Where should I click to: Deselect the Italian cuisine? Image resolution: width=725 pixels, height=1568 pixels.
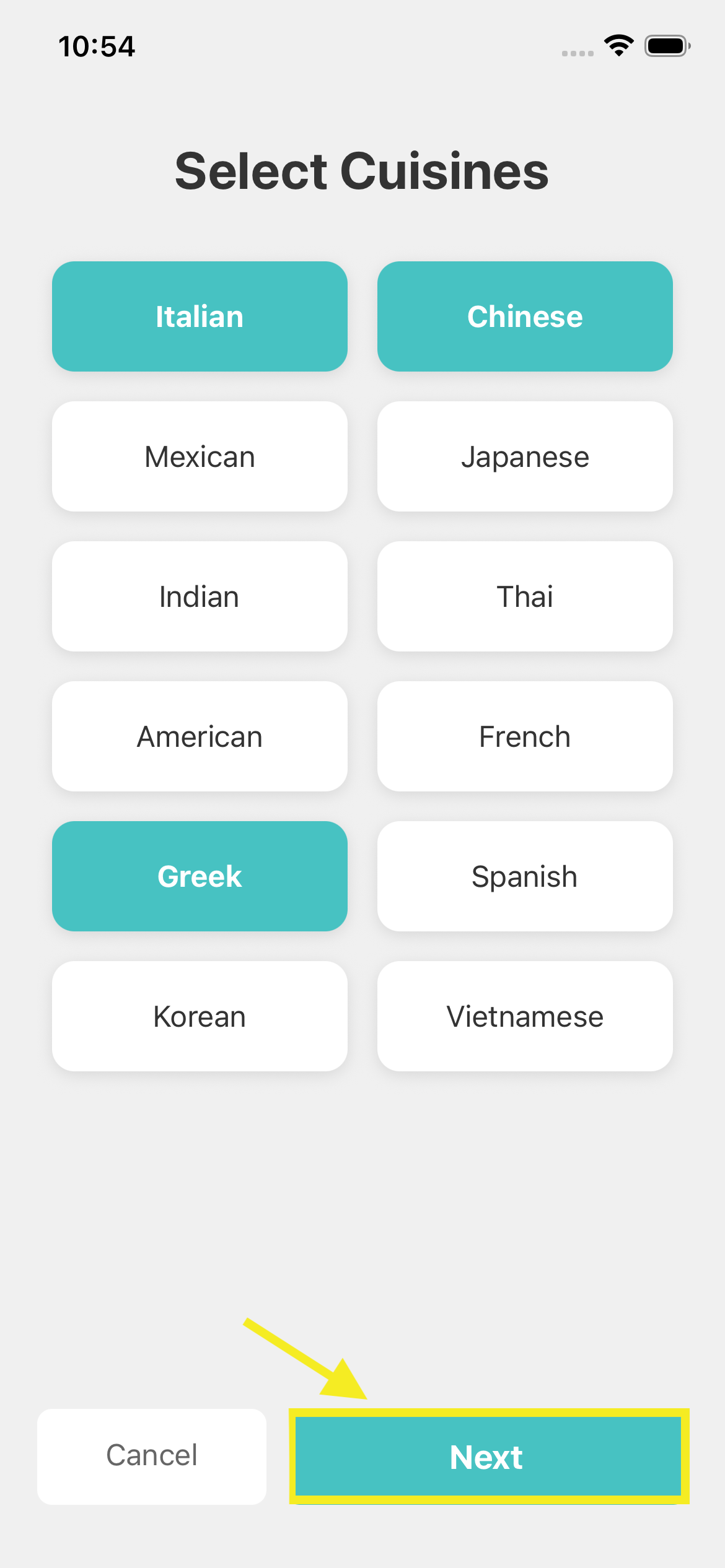200,316
